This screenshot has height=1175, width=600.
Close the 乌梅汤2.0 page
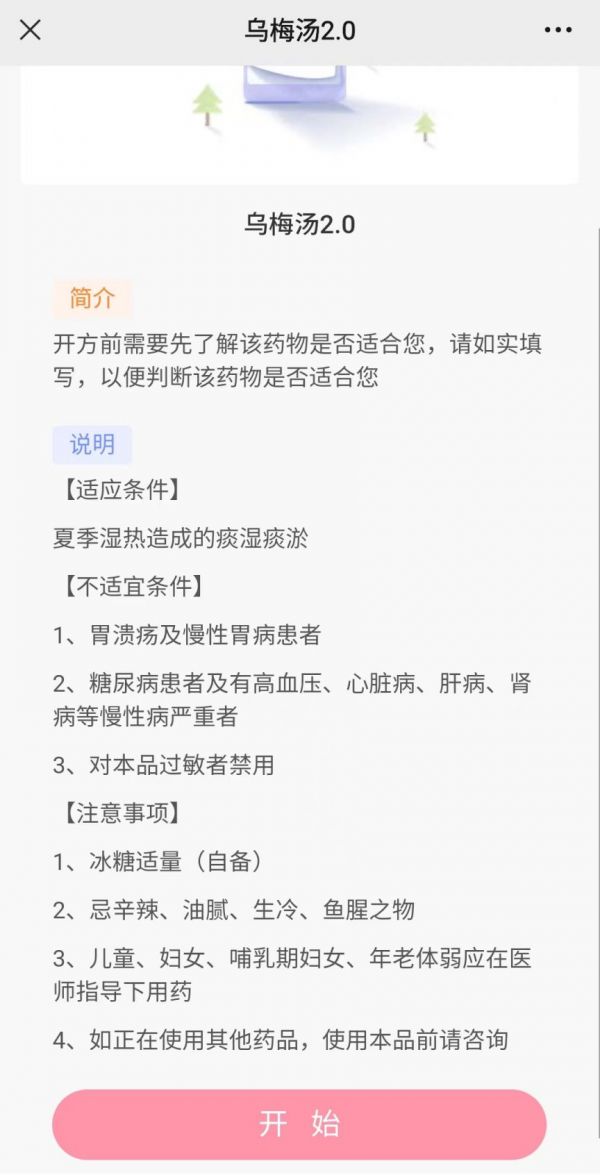click(x=31, y=30)
